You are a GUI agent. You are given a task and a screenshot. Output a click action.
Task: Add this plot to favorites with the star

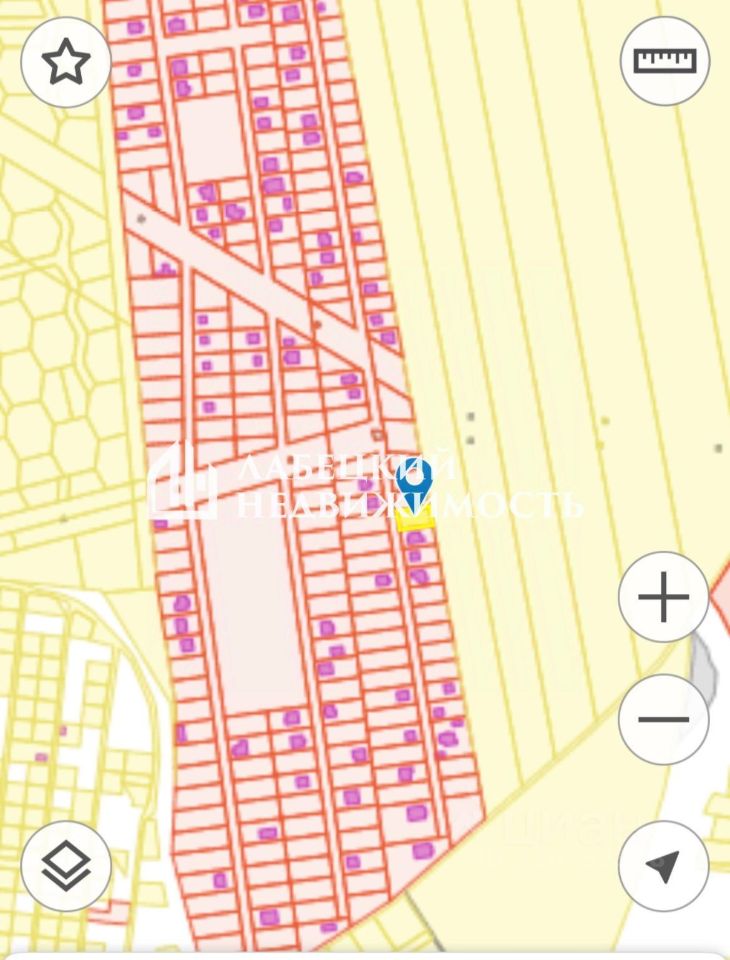66,62
